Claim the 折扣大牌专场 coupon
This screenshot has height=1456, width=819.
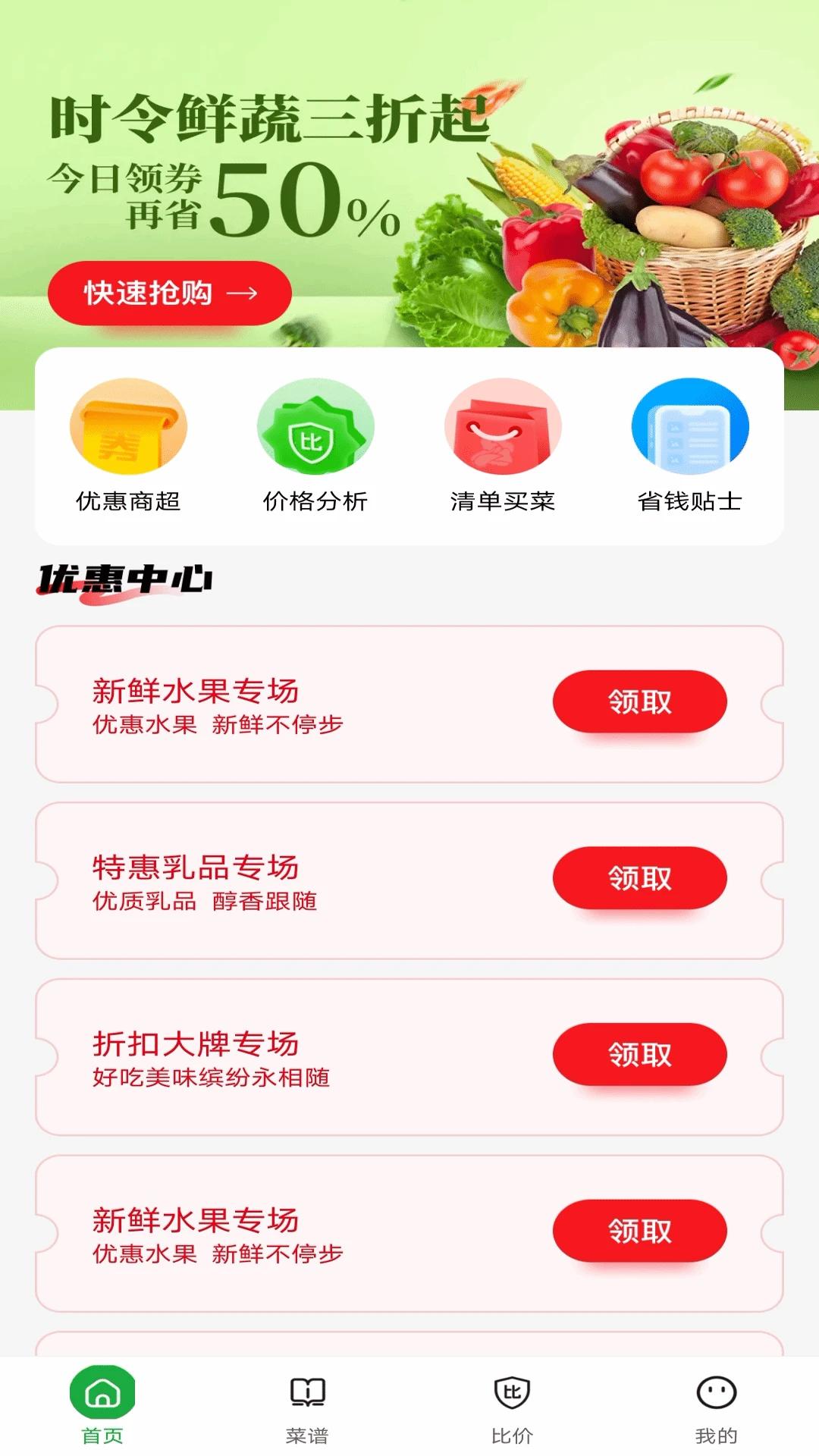pos(639,1053)
